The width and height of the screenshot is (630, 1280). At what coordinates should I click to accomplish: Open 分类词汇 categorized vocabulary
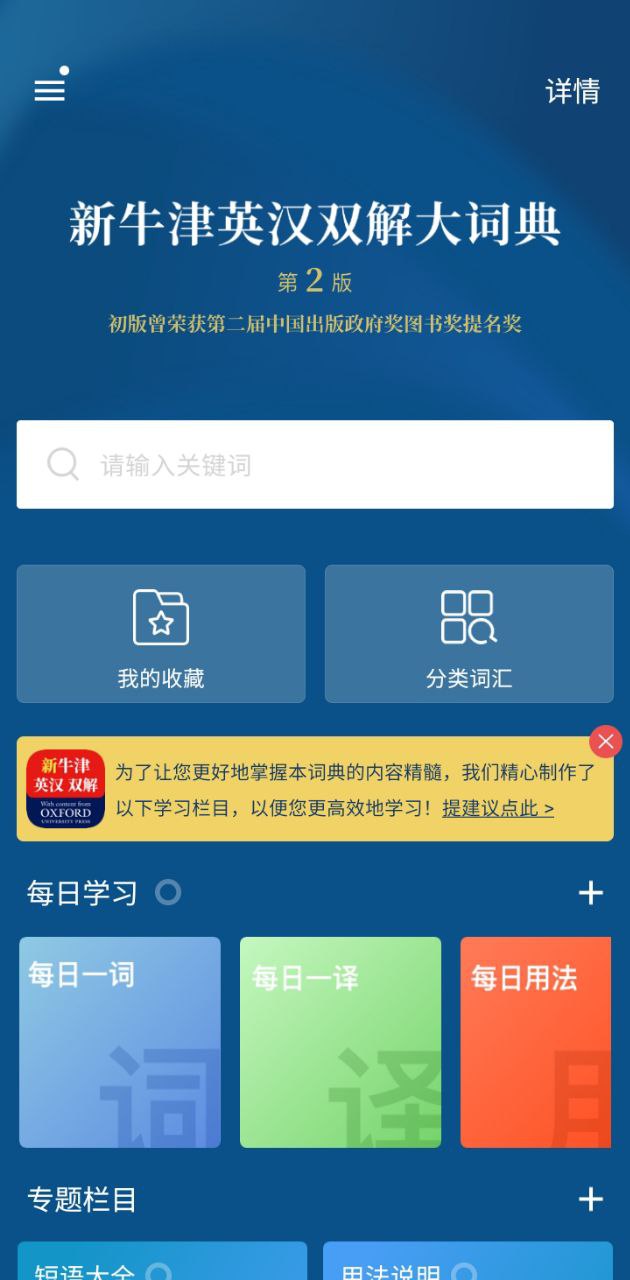(x=469, y=634)
